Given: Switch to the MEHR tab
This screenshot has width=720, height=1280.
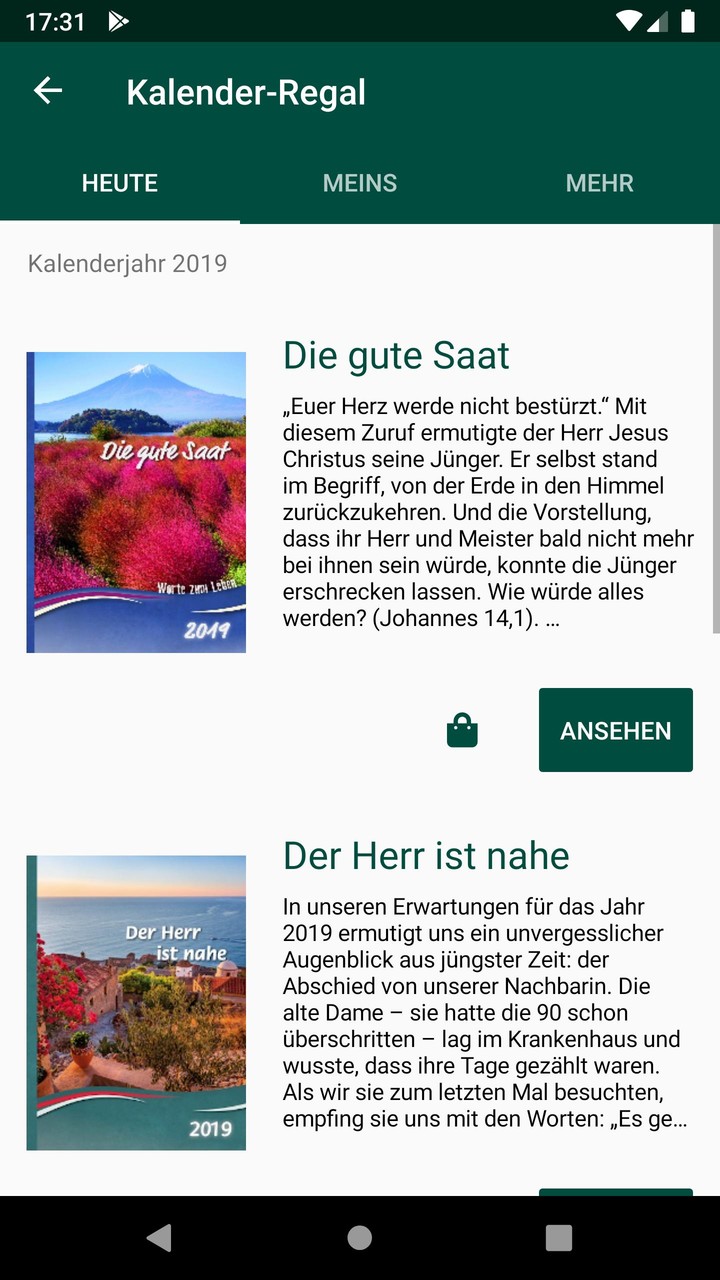Looking at the screenshot, I should [x=600, y=183].
